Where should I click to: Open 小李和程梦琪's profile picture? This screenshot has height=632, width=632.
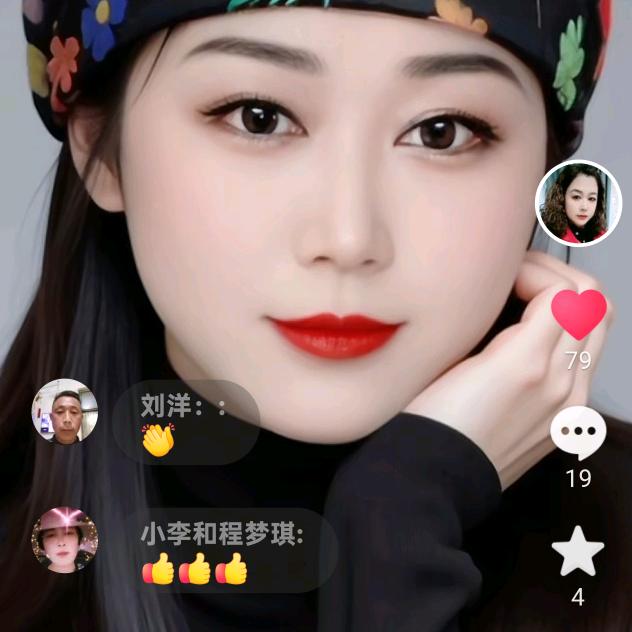[x=65, y=540]
